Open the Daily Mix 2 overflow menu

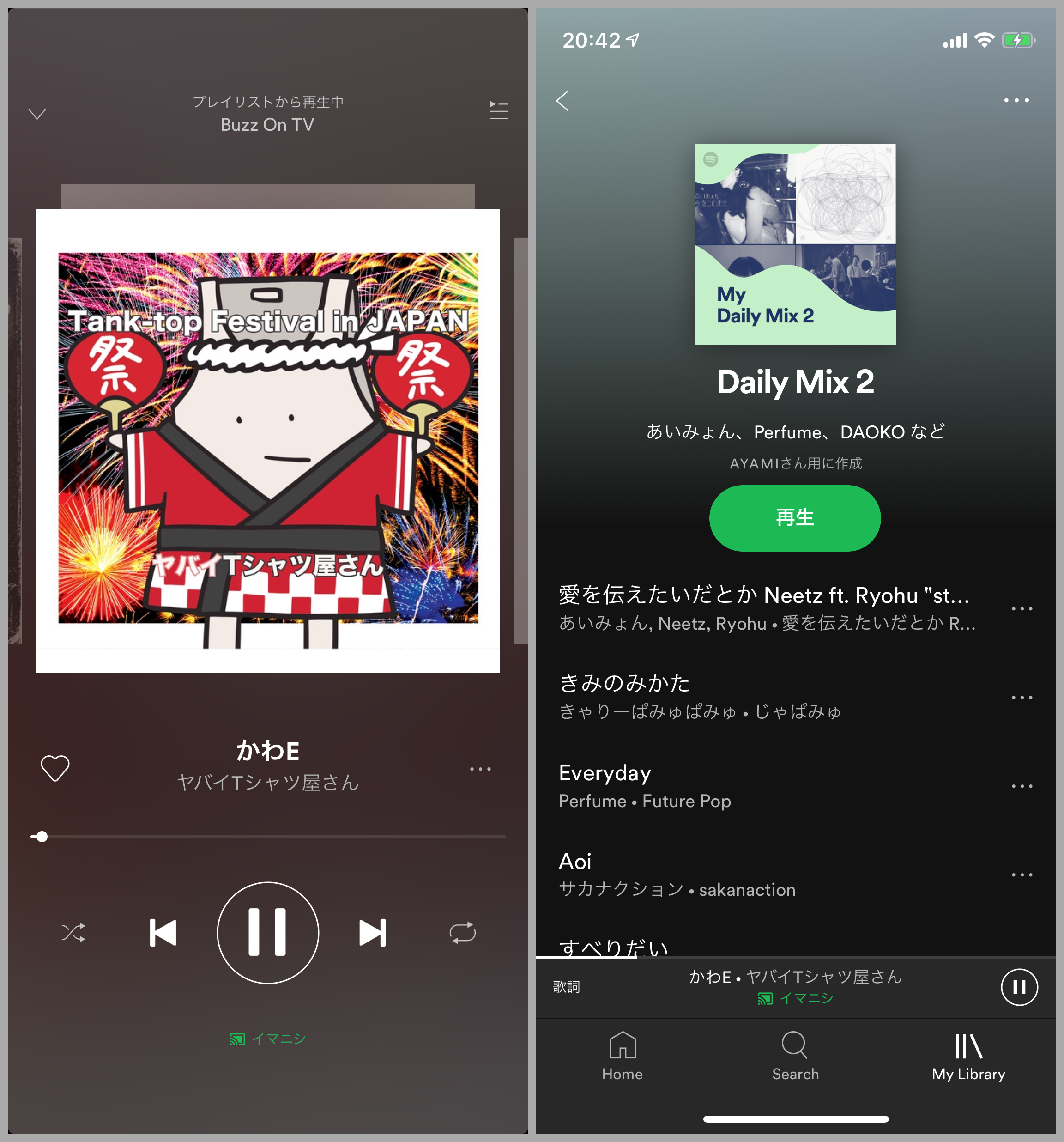(1016, 101)
